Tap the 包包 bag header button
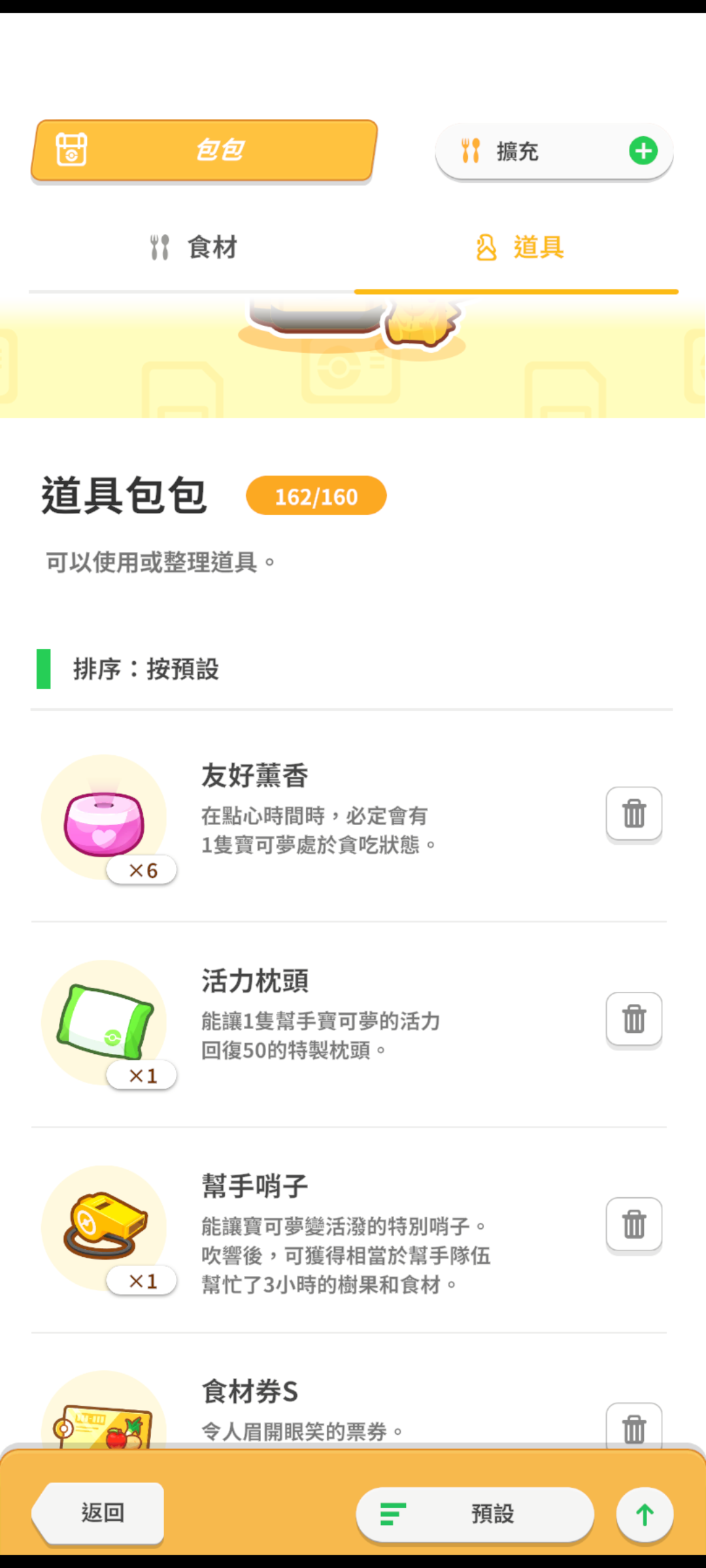 tap(204, 150)
